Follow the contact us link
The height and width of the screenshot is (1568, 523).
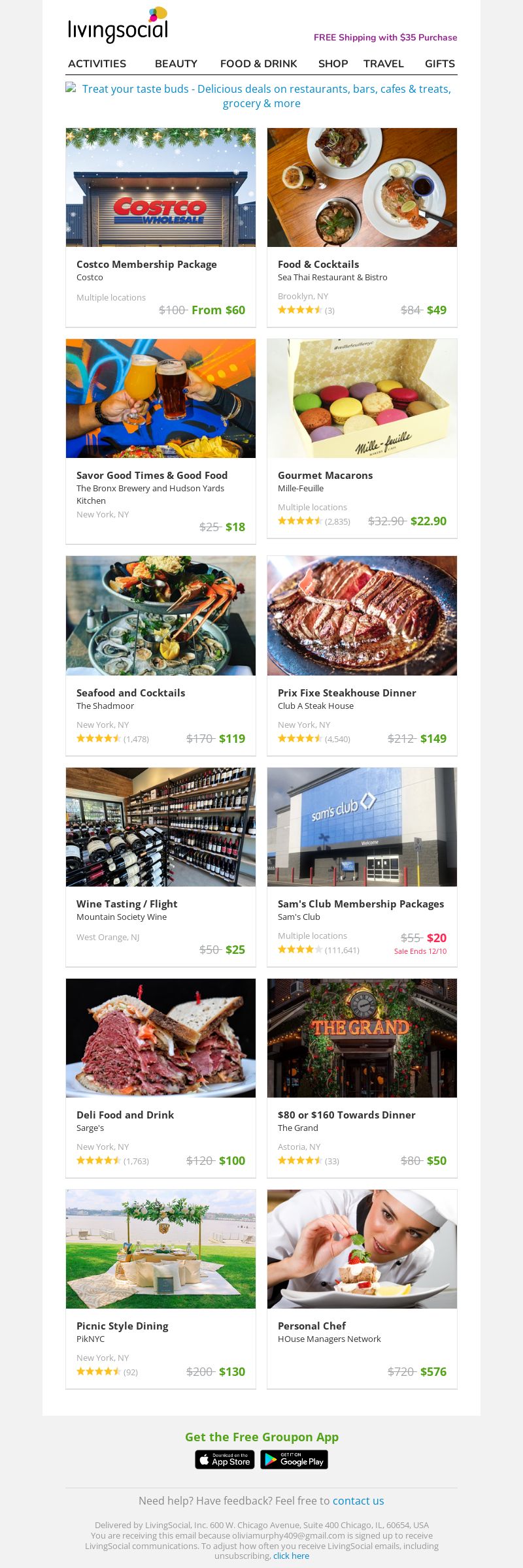click(x=358, y=1501)
